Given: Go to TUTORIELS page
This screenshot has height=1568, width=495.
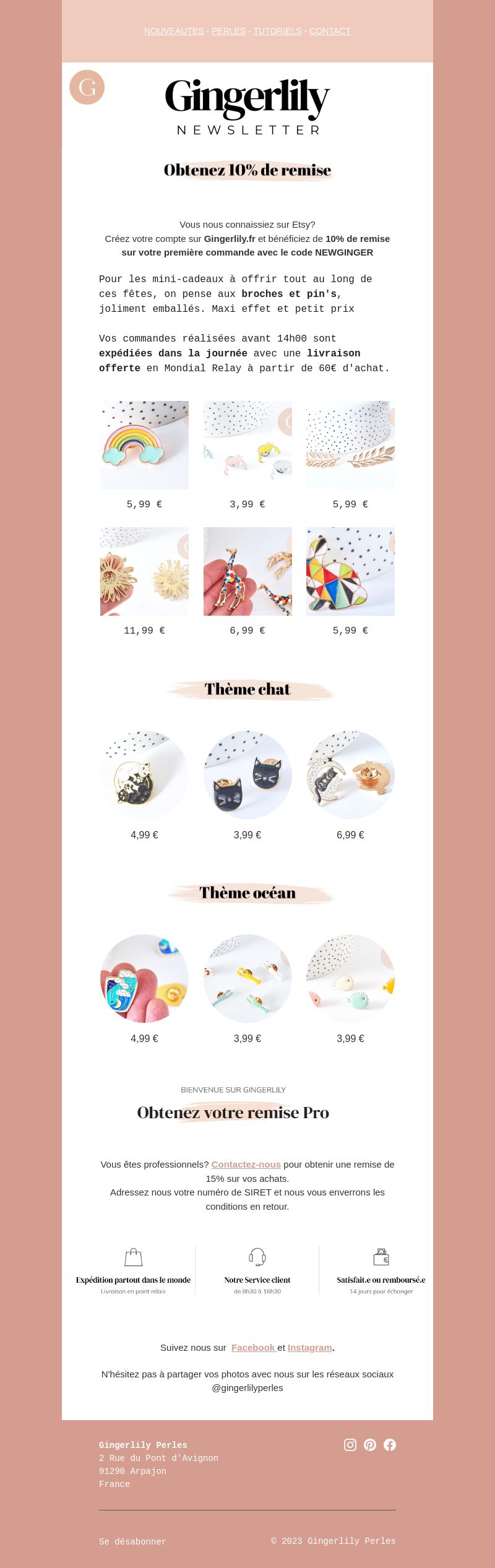Looking at the screenshot, I should (x=277, y=31).
